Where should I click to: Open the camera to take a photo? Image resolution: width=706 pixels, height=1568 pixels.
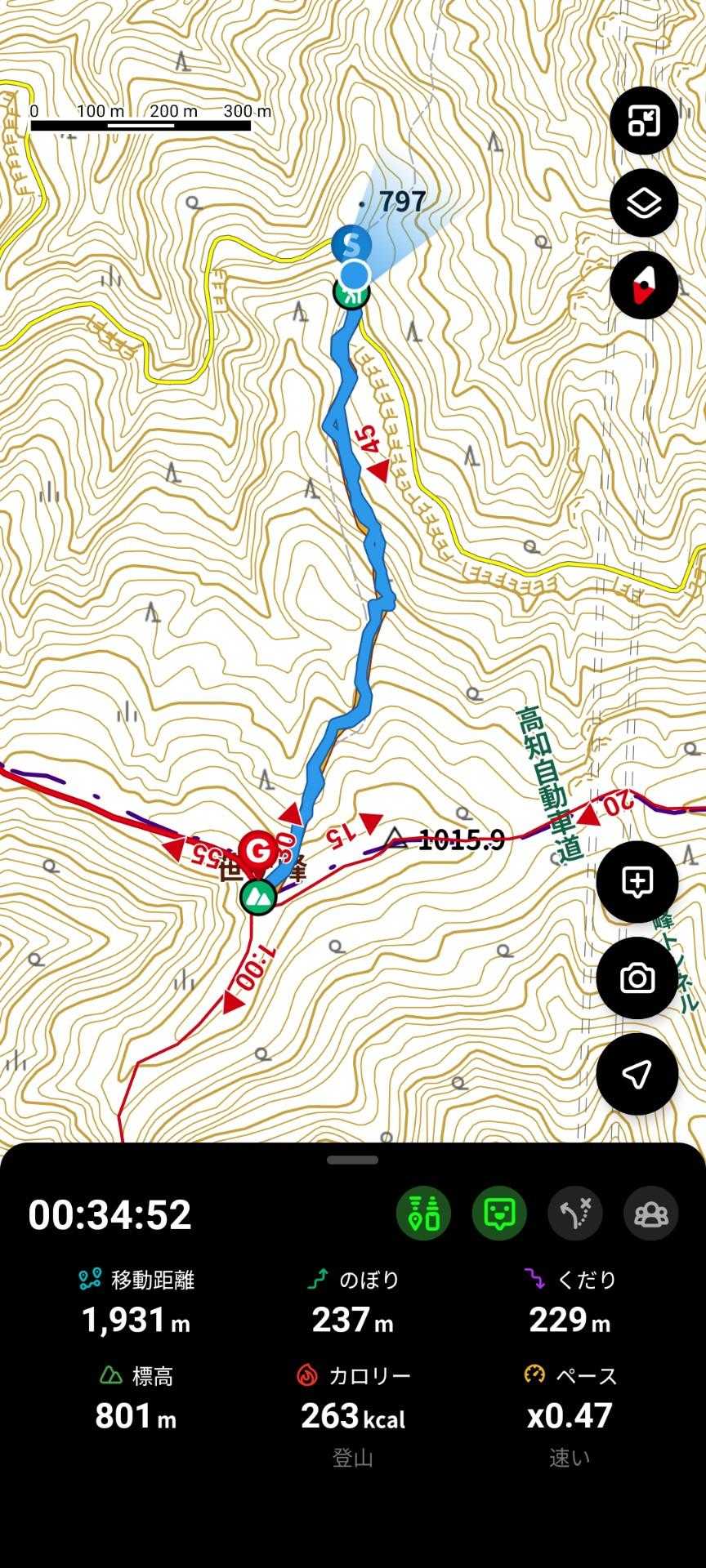click(637, 978)
